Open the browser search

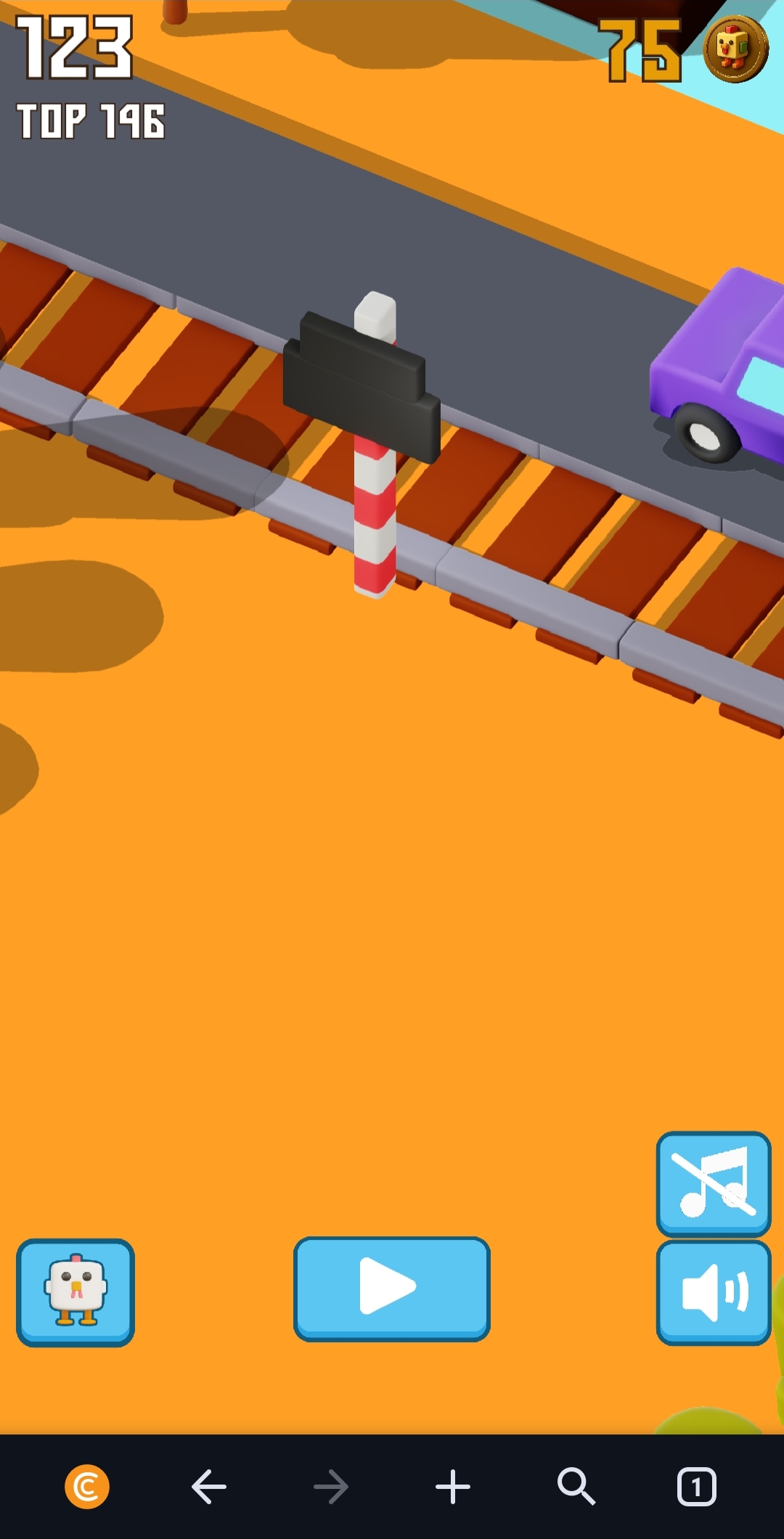pyautogui.click(x=576, y=1487)
